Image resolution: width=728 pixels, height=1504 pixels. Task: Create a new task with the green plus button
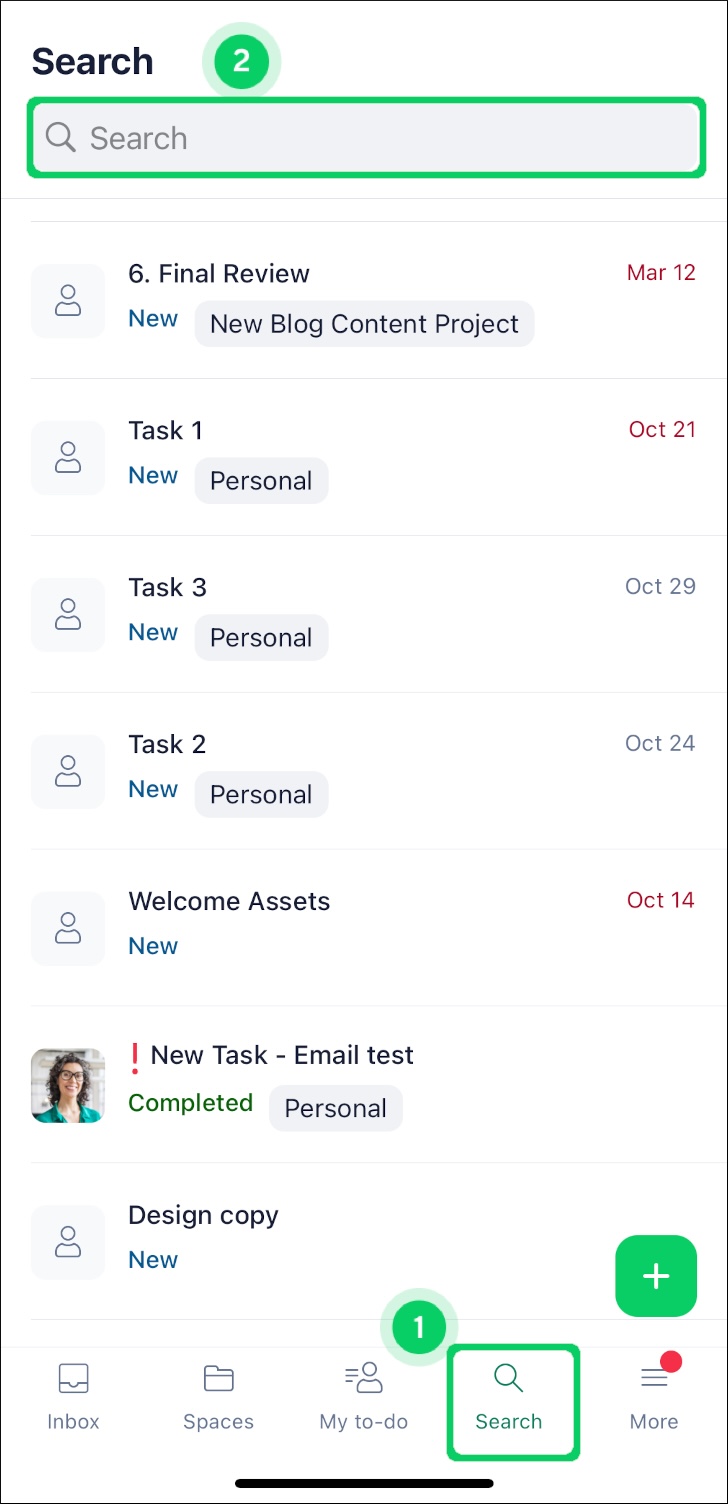click(x=655, y=1276)
